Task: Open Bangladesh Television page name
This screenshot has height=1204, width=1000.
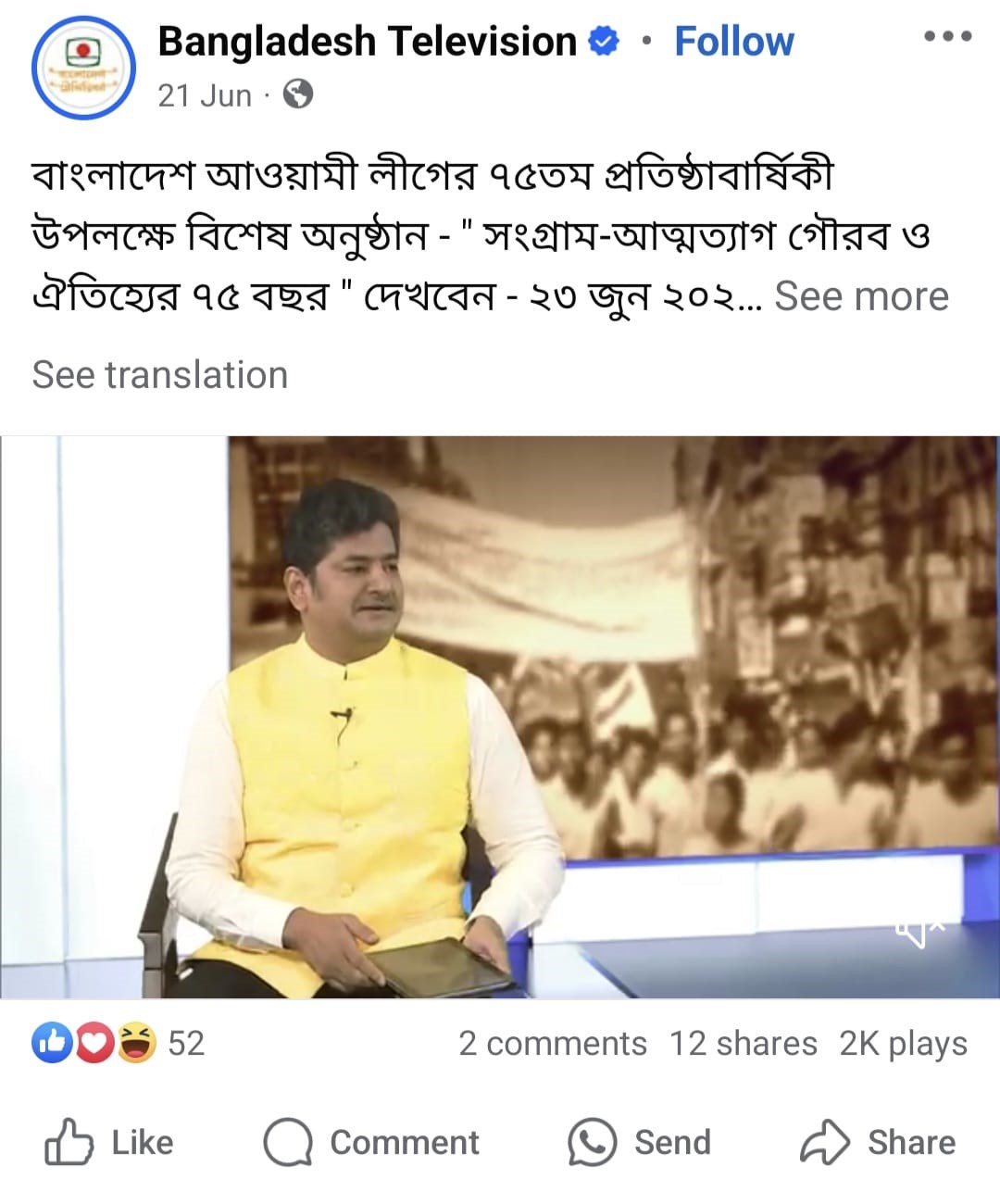Action: [x=368, y=42]
